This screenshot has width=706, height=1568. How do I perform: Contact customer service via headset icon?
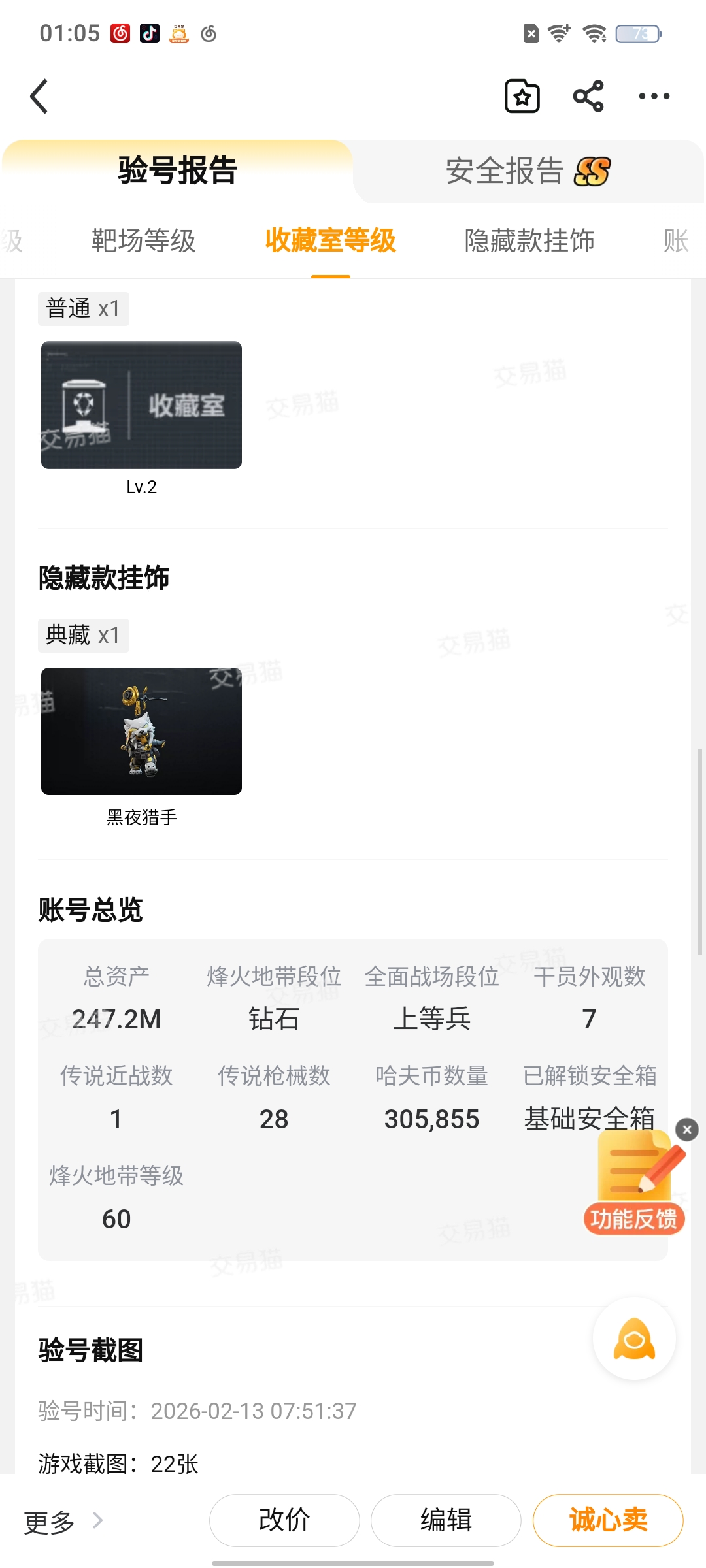pos(634,1339)
